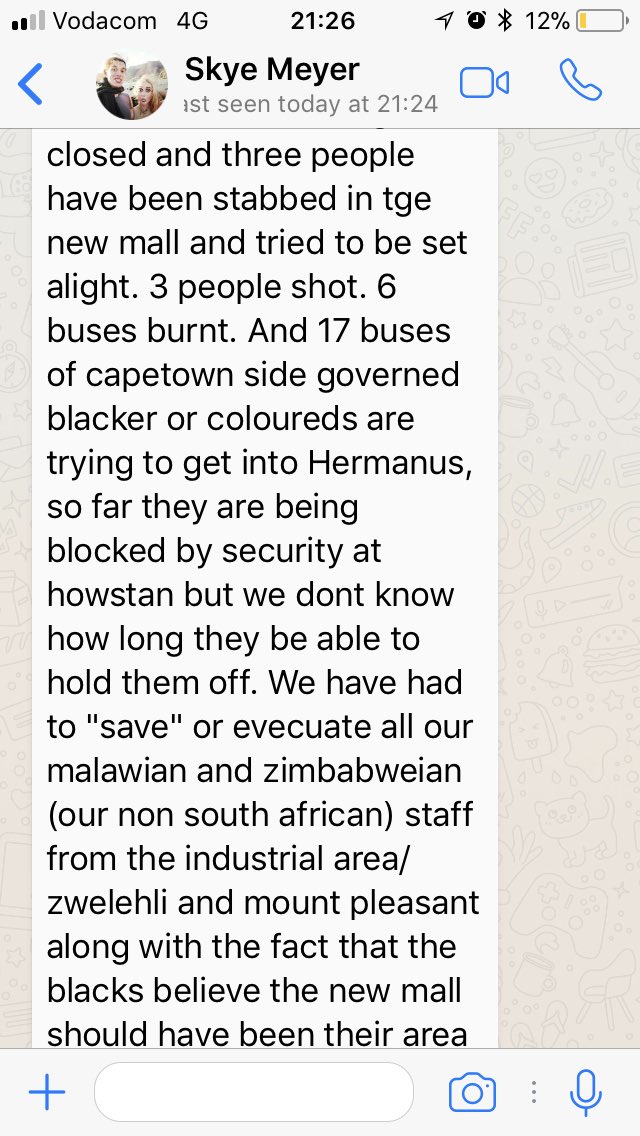Open the attachment plus menu
Image resolution: width=640 pixels, height=1136 pixels.
pos(46,1093)
